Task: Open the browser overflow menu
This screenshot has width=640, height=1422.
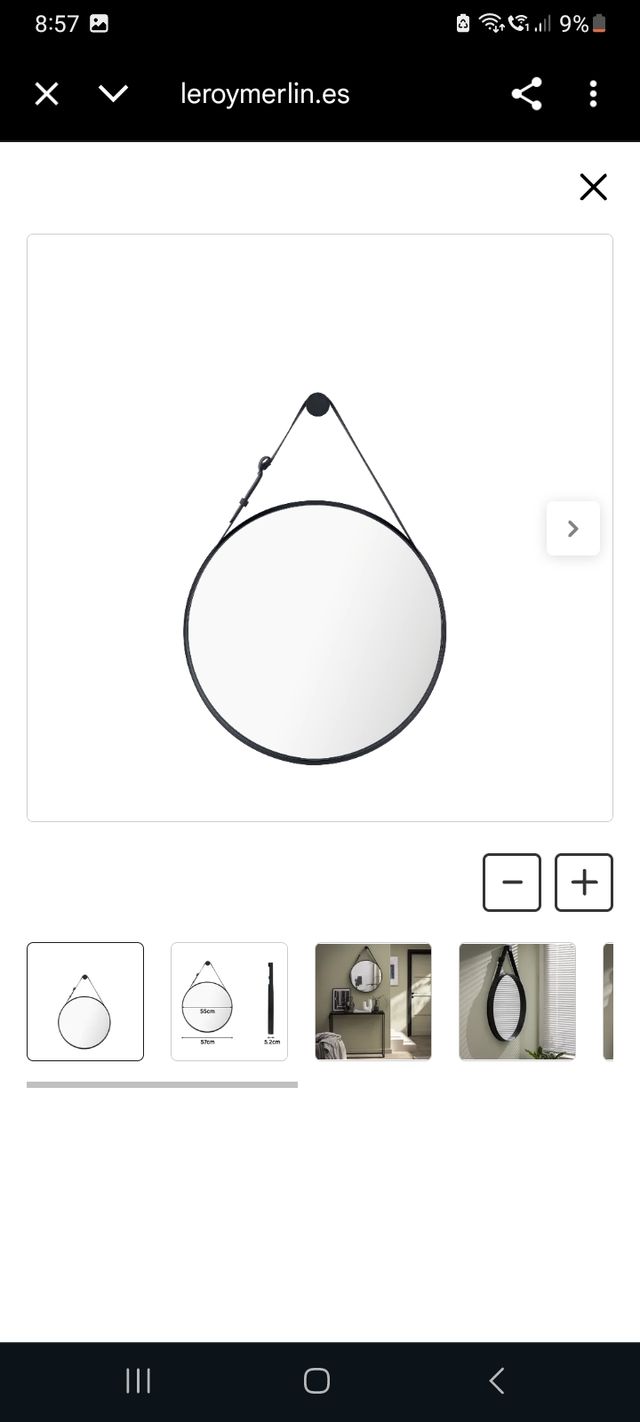Action: [593, 94]
